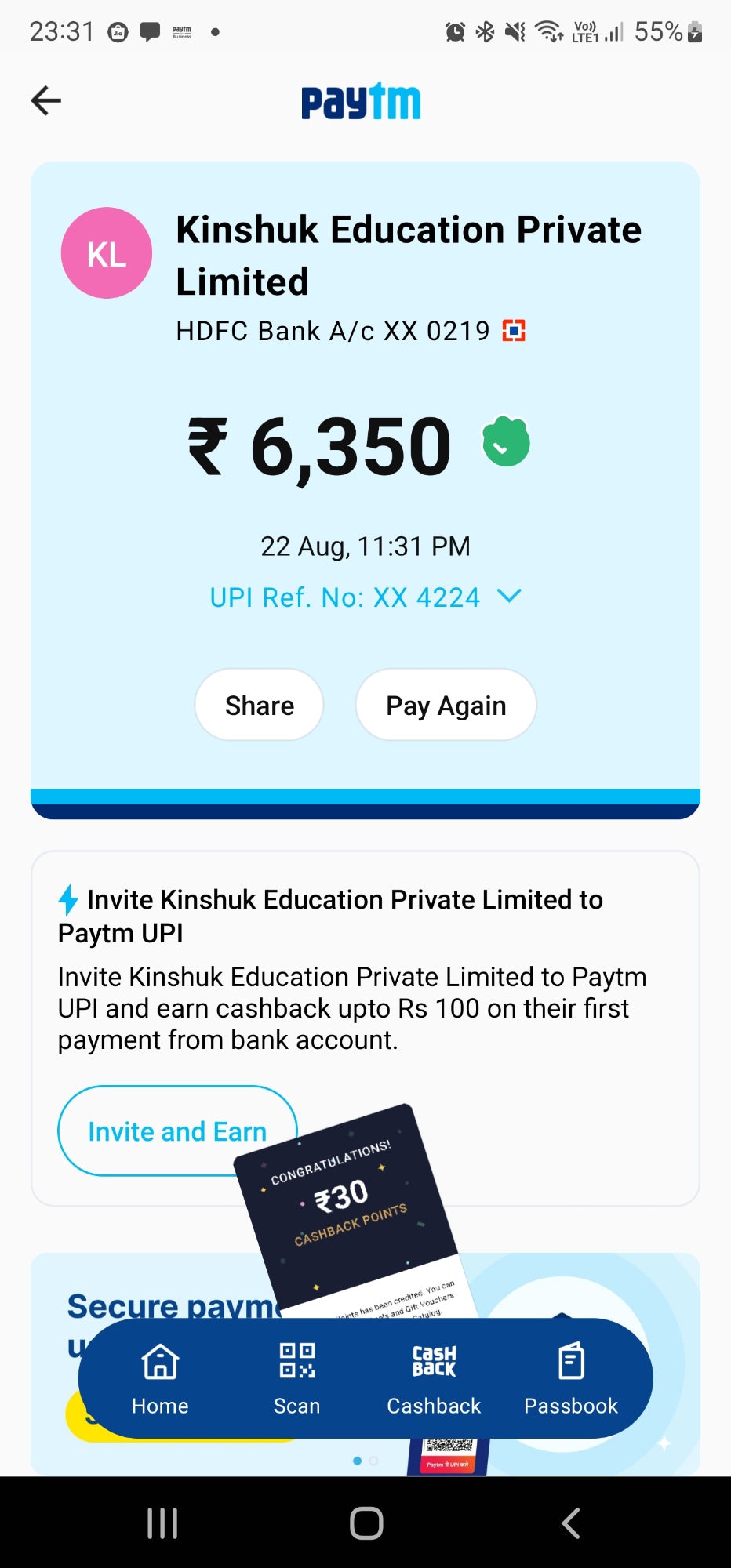This screenshot has height=1568, width=731.
Task: Expand the UPI Ref. No details
Action: [x=509, y=597]
